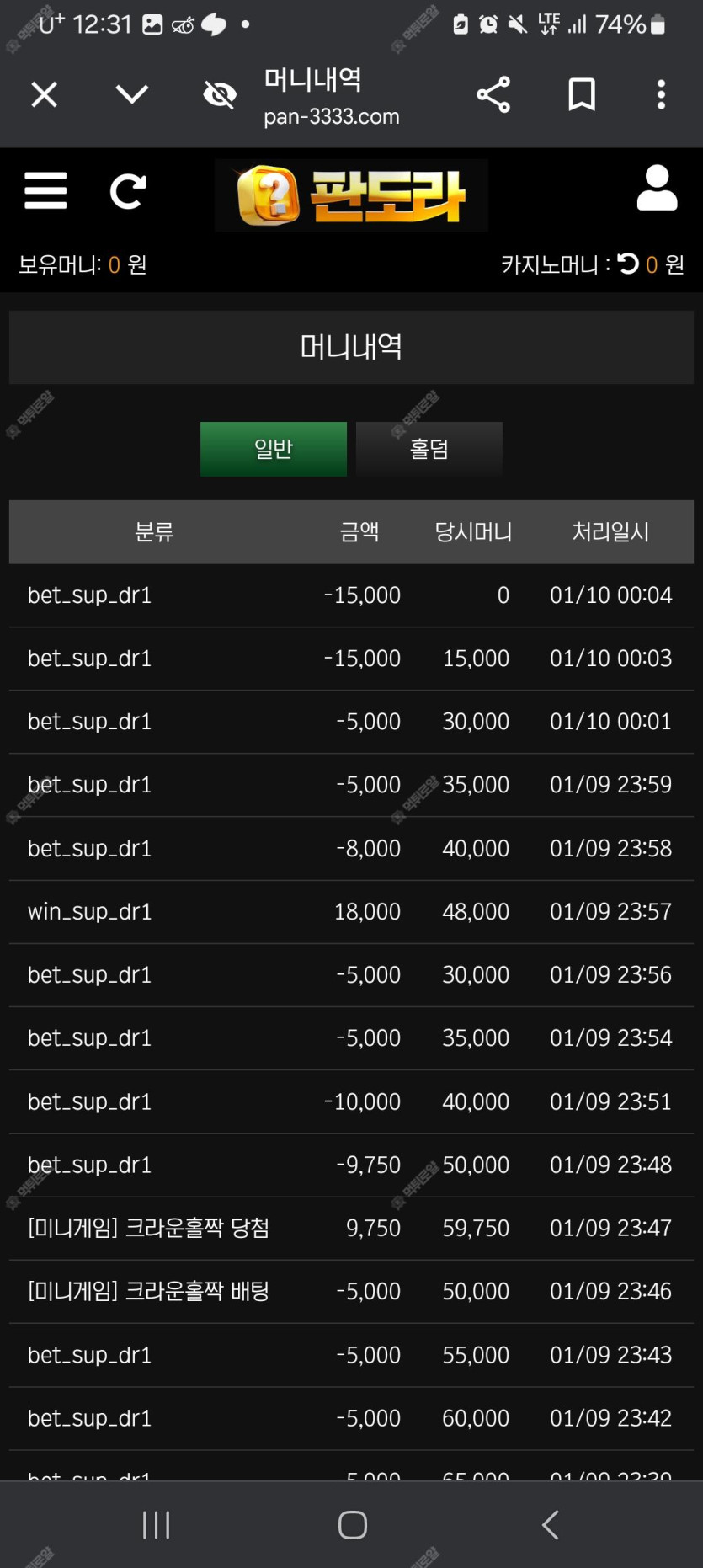The height and width of the screenshot is (1568, 703).
Task: Bookmark this page
Action: point(582,94)
